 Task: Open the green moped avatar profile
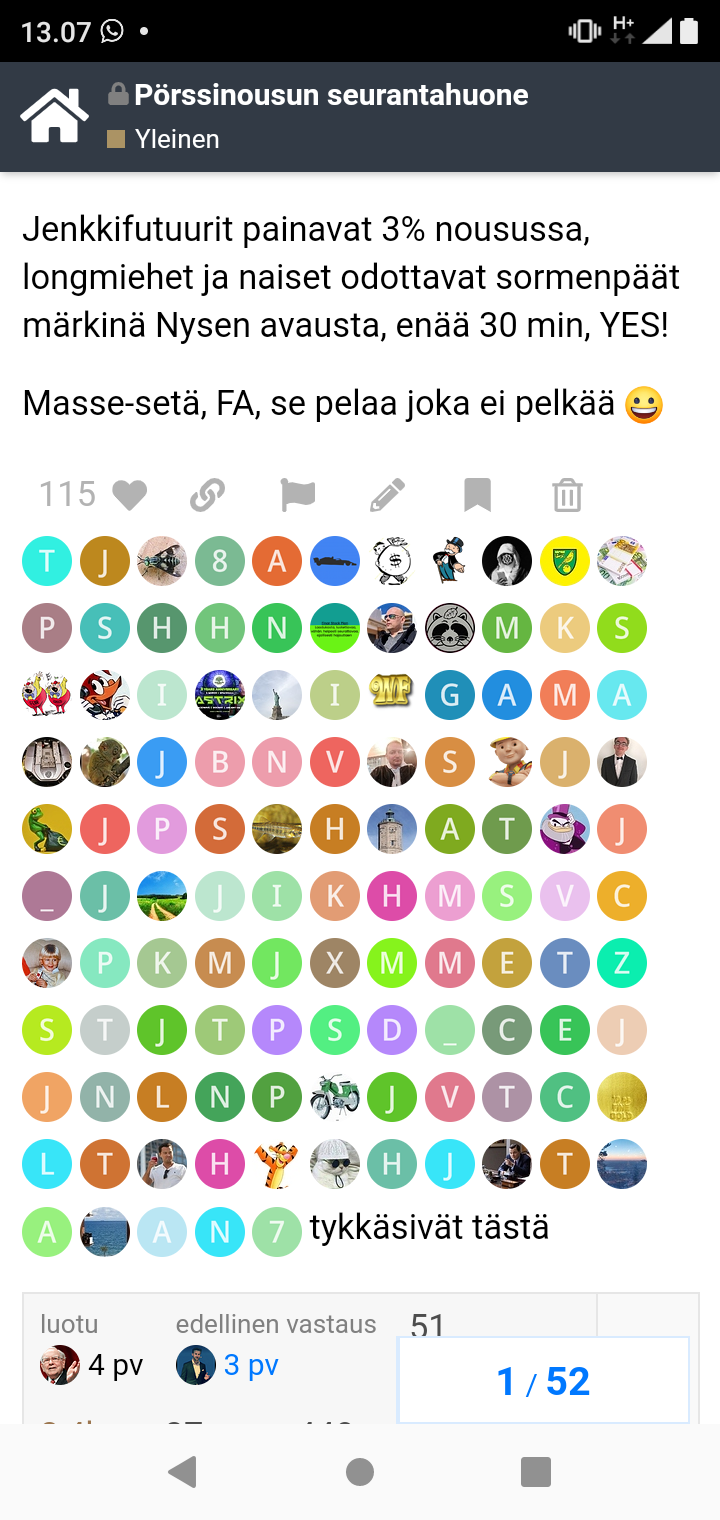[335, 1097]
